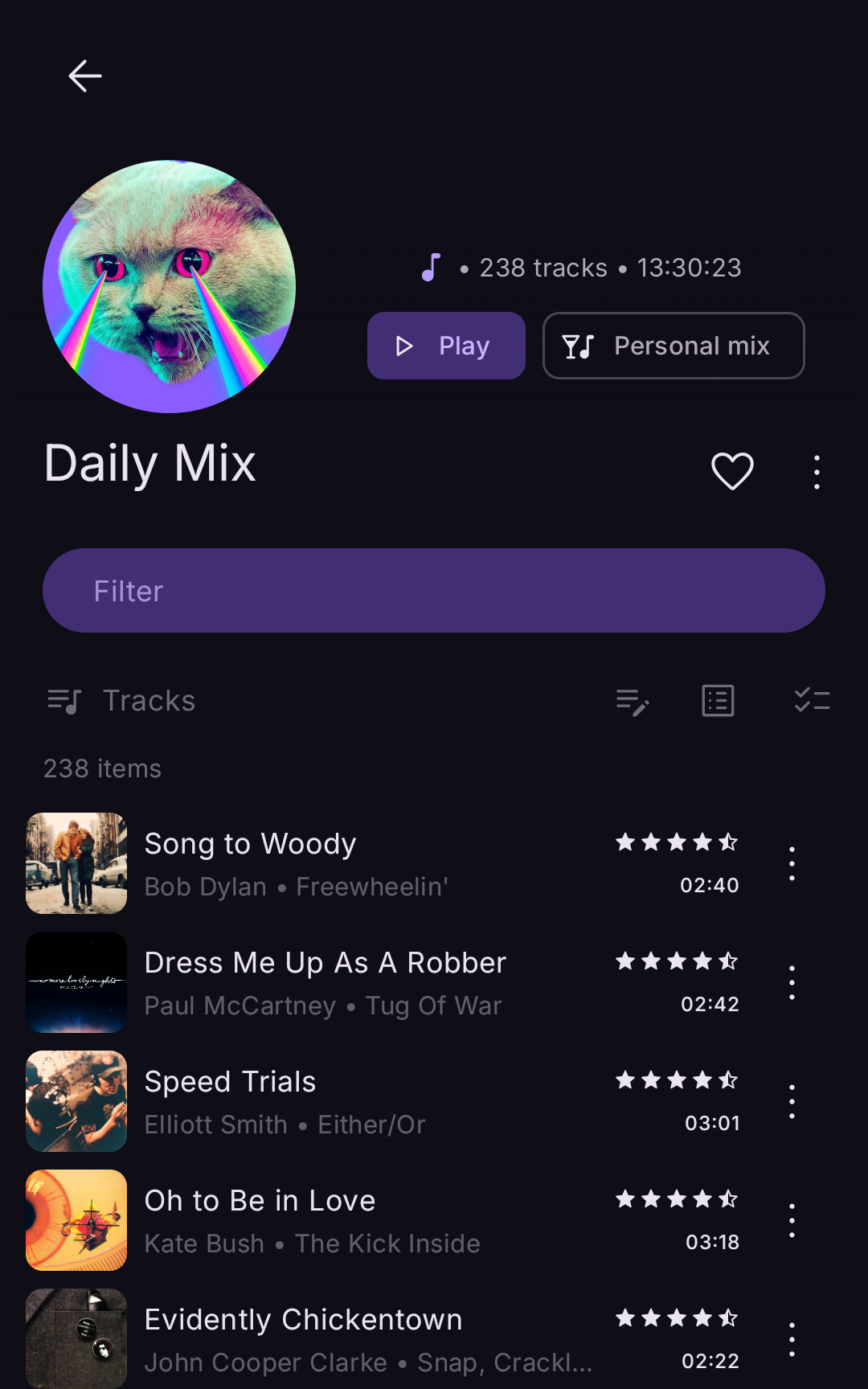The height and width of the screenshot is (1389, 868).
Task: Open the Daily Mix overflow menu
Action: pyautogui.click(x=817, y=472)
